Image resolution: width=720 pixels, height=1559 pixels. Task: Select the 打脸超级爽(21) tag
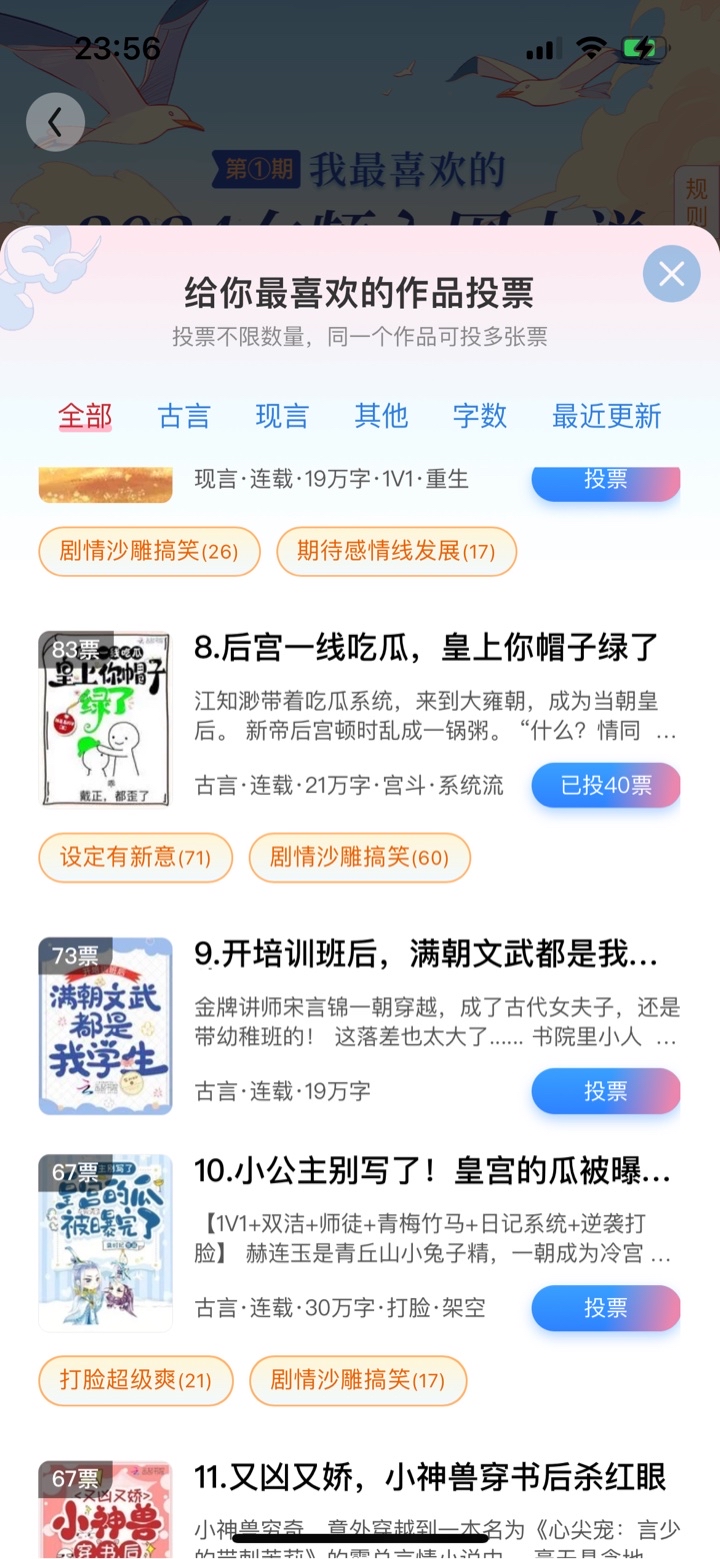pyautogui.click(x=135, y=1381)
